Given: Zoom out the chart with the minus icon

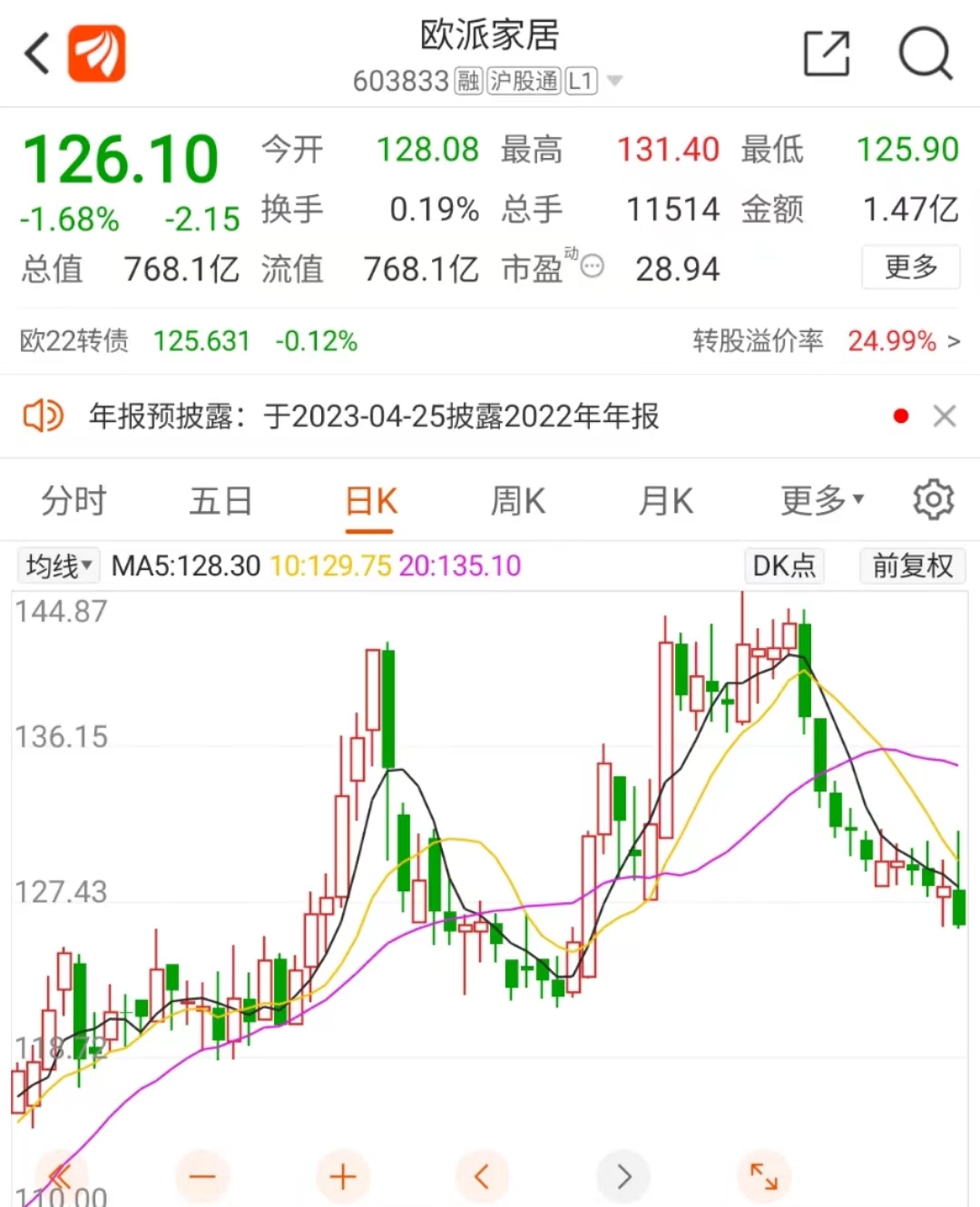Looking at the screenshot, I should (x=202, y=1175).
